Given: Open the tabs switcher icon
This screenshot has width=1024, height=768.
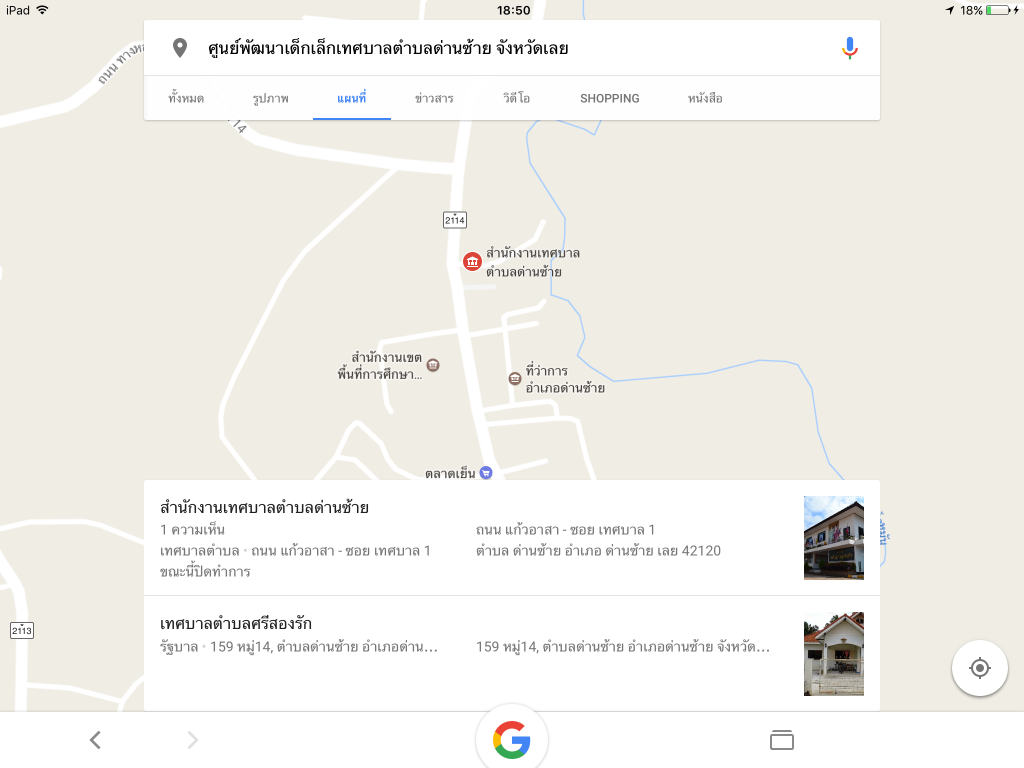Looking at the screenshot, I should tap(781, 740).
